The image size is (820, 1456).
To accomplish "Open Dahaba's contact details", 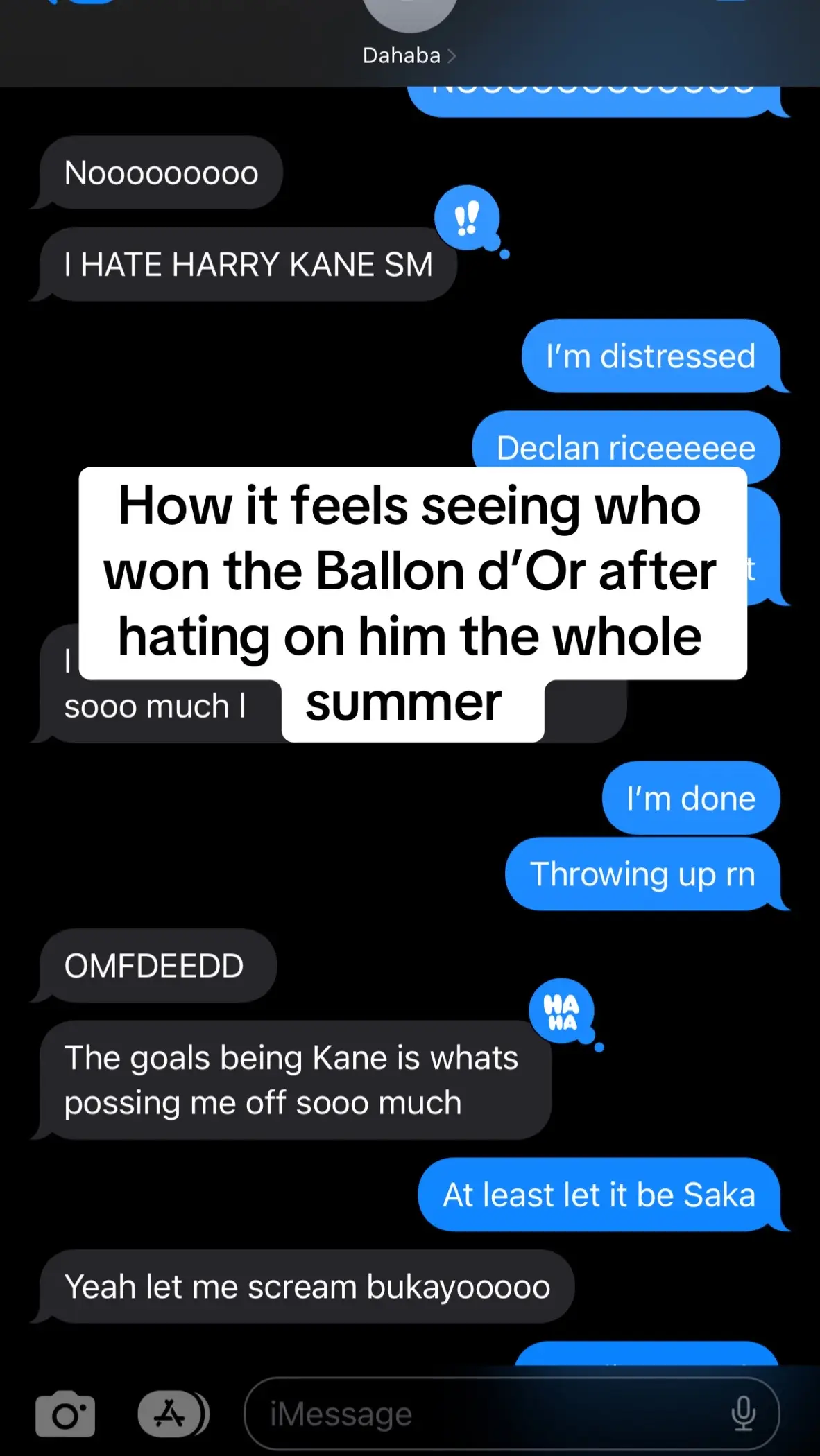I will (x=409, y=55).
